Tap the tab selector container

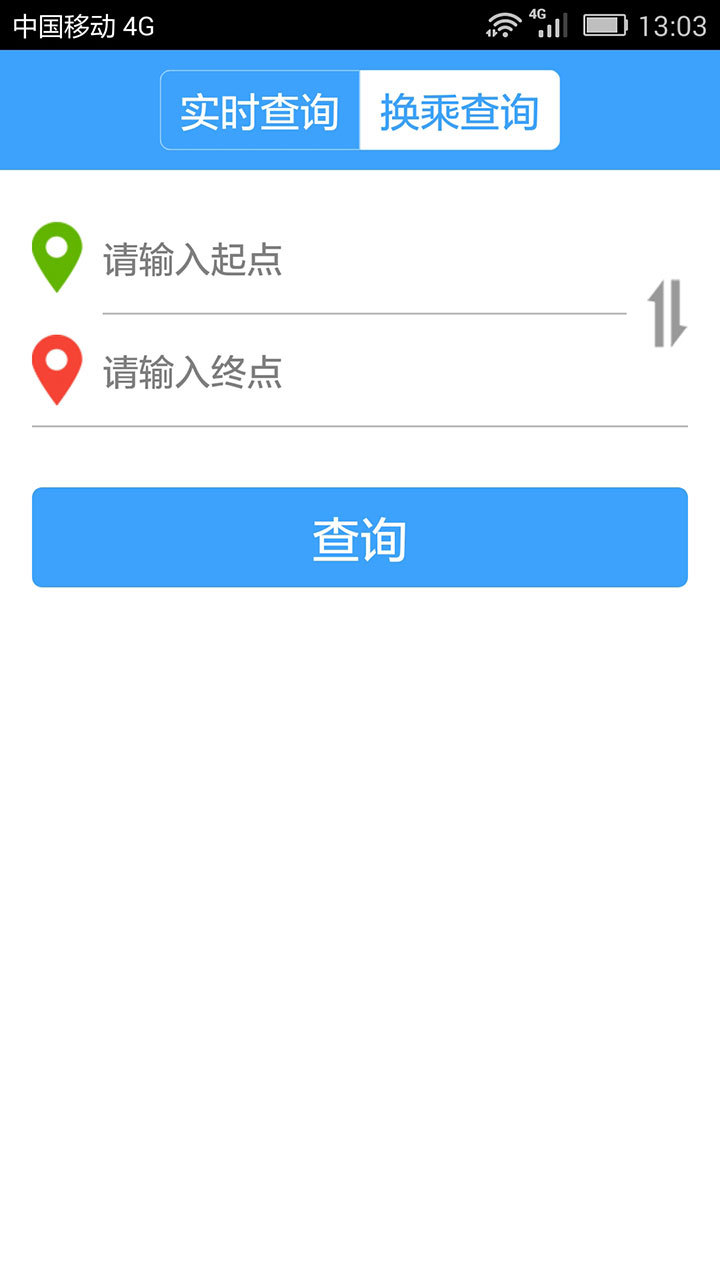point(359,111)
